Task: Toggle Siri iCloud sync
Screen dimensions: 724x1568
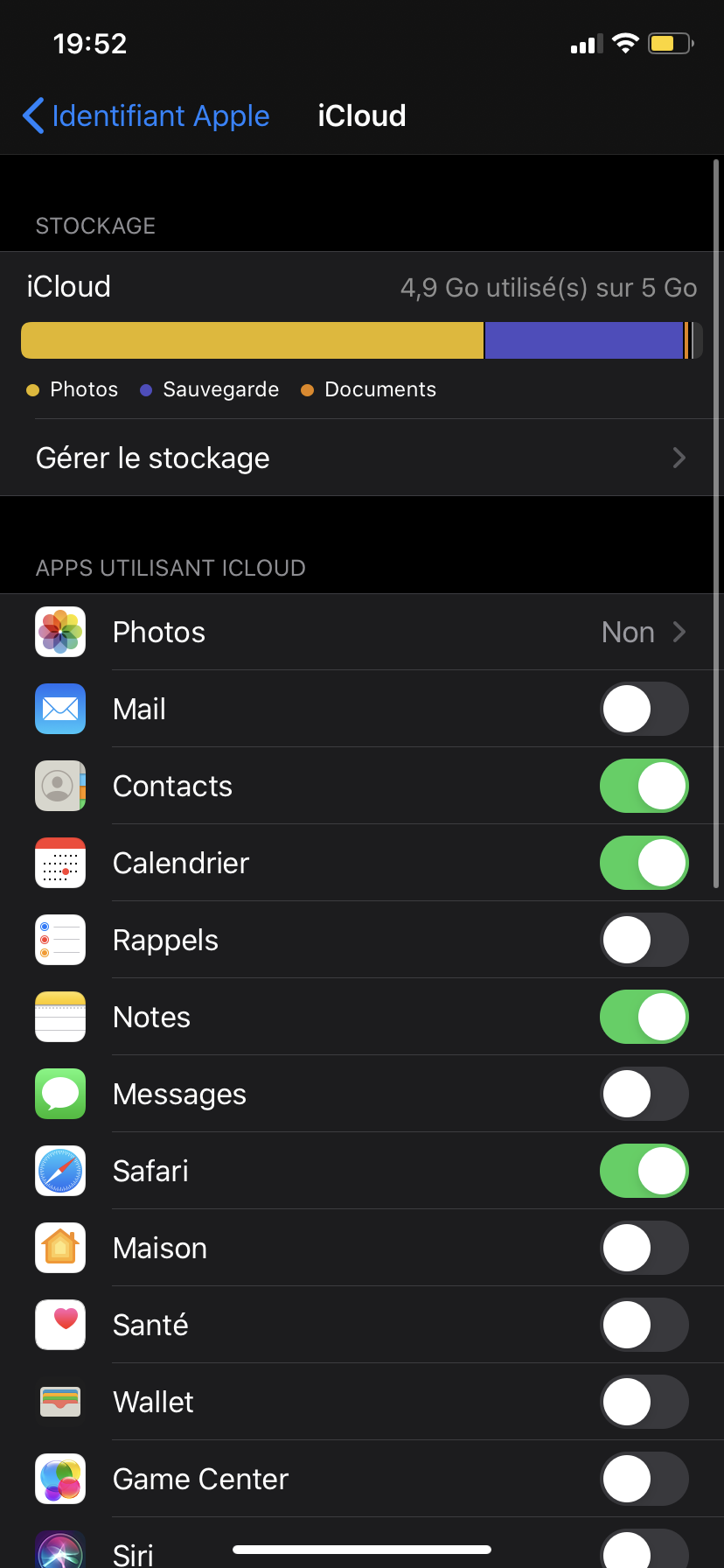Action: tap(644, 1550)
